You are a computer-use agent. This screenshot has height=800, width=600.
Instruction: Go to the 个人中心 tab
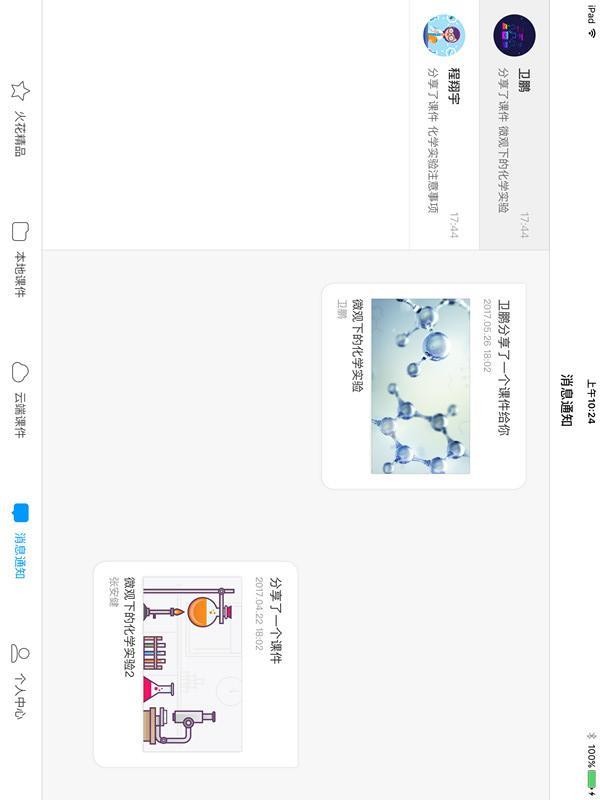(x=20, y=681)
